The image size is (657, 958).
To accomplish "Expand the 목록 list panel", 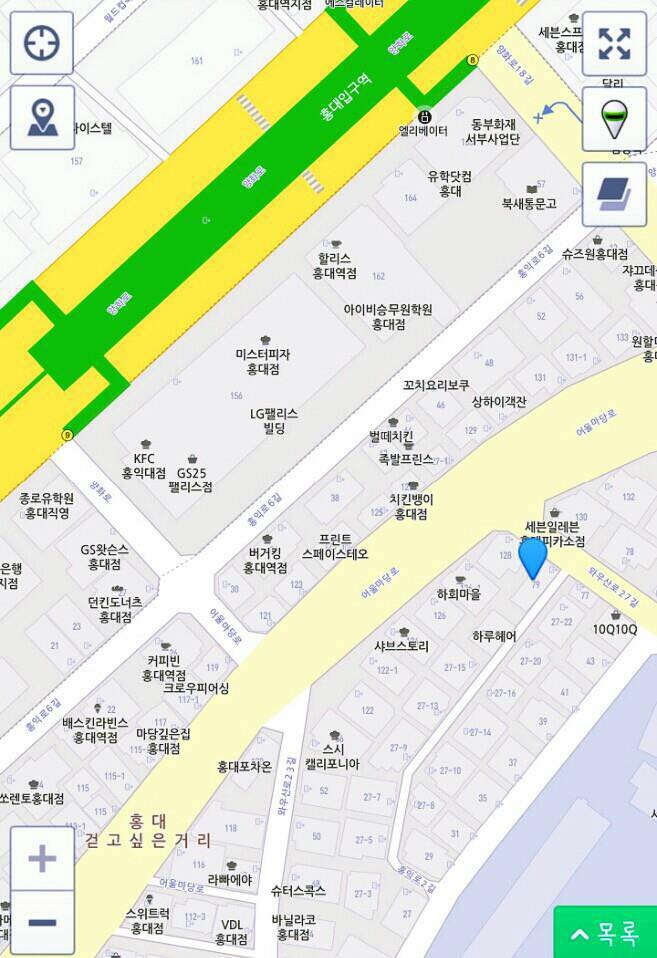I will pyautogui.click(x=606, y=933).
